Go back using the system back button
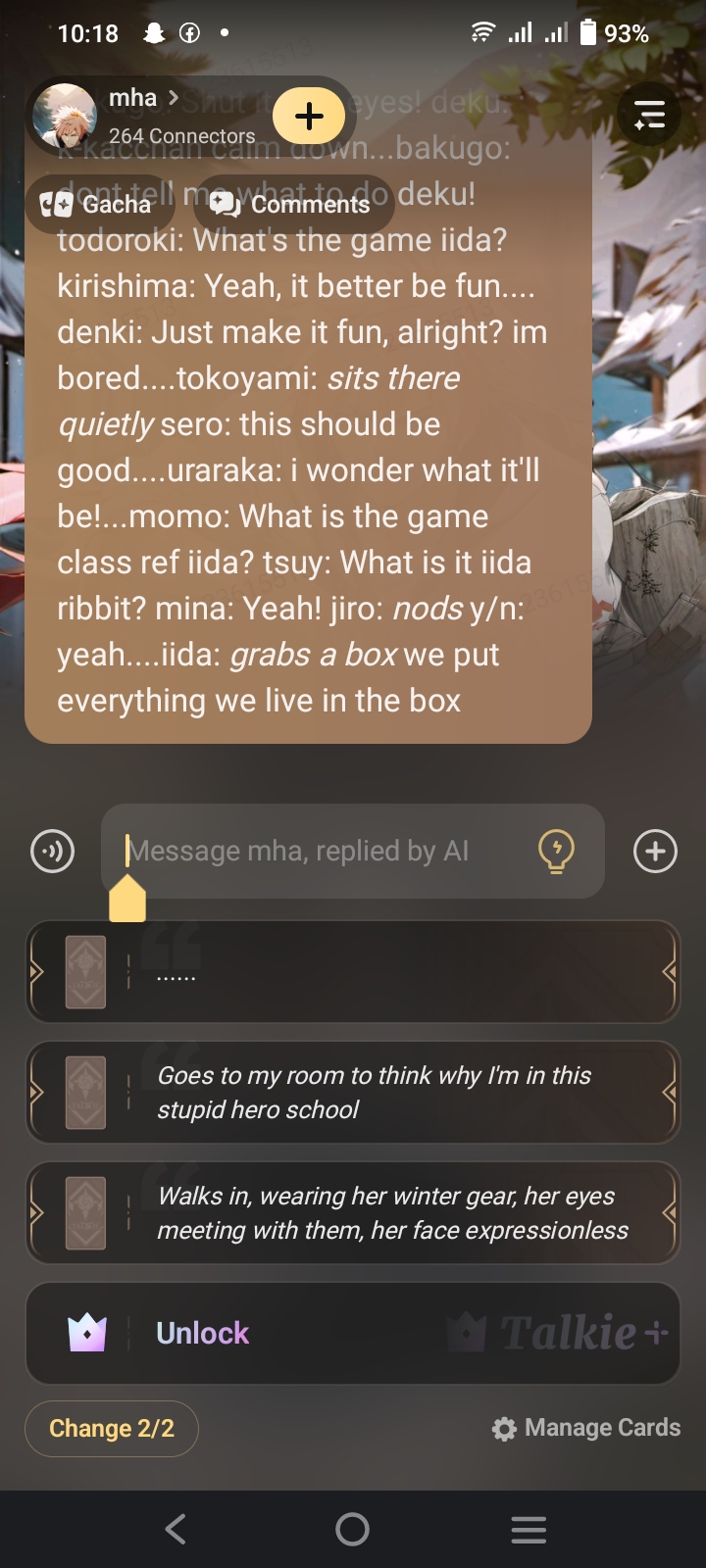Viewport: 706px width, 1568px height. 176,1529
